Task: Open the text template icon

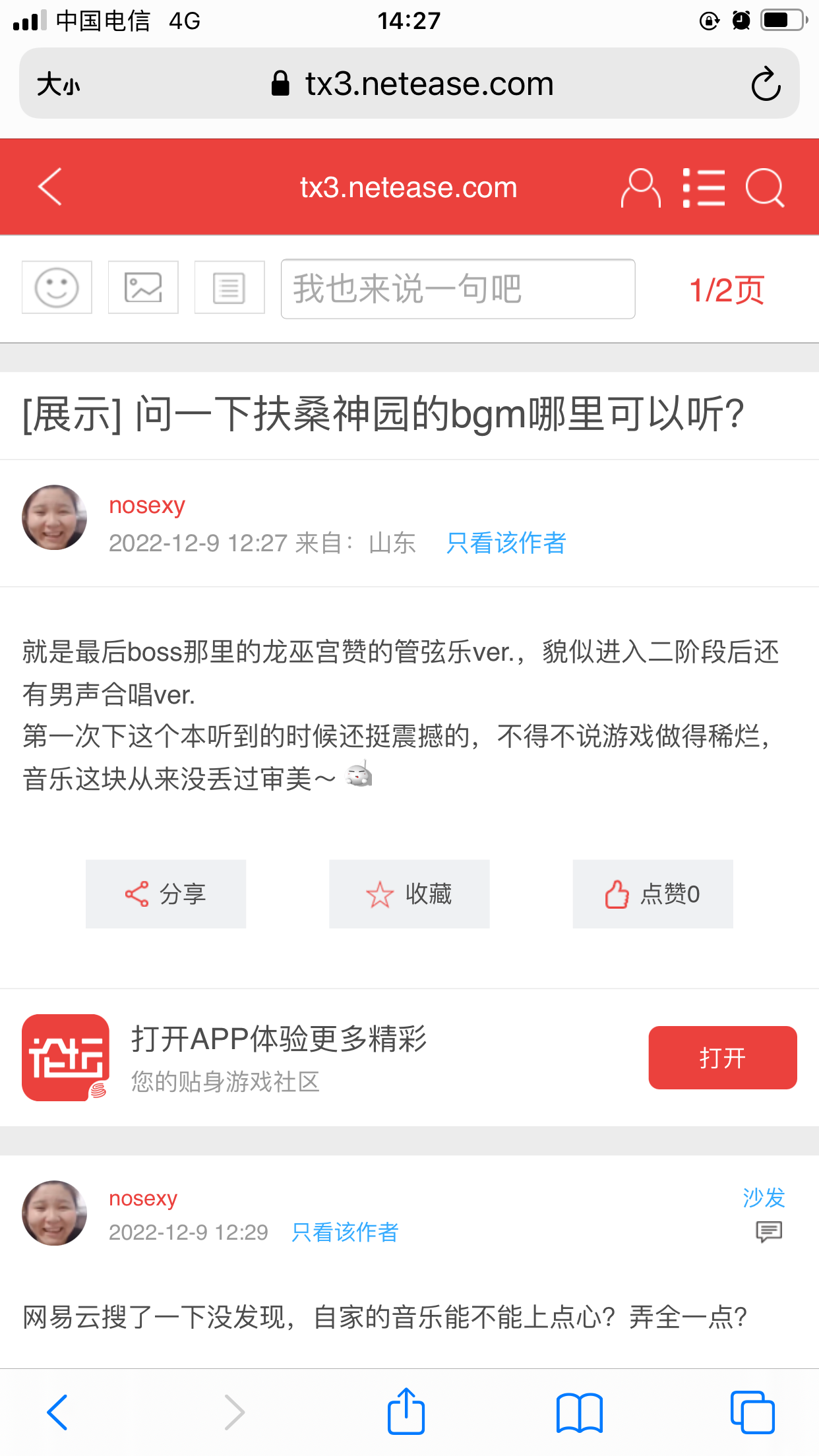Action: (x=229, y=288)
